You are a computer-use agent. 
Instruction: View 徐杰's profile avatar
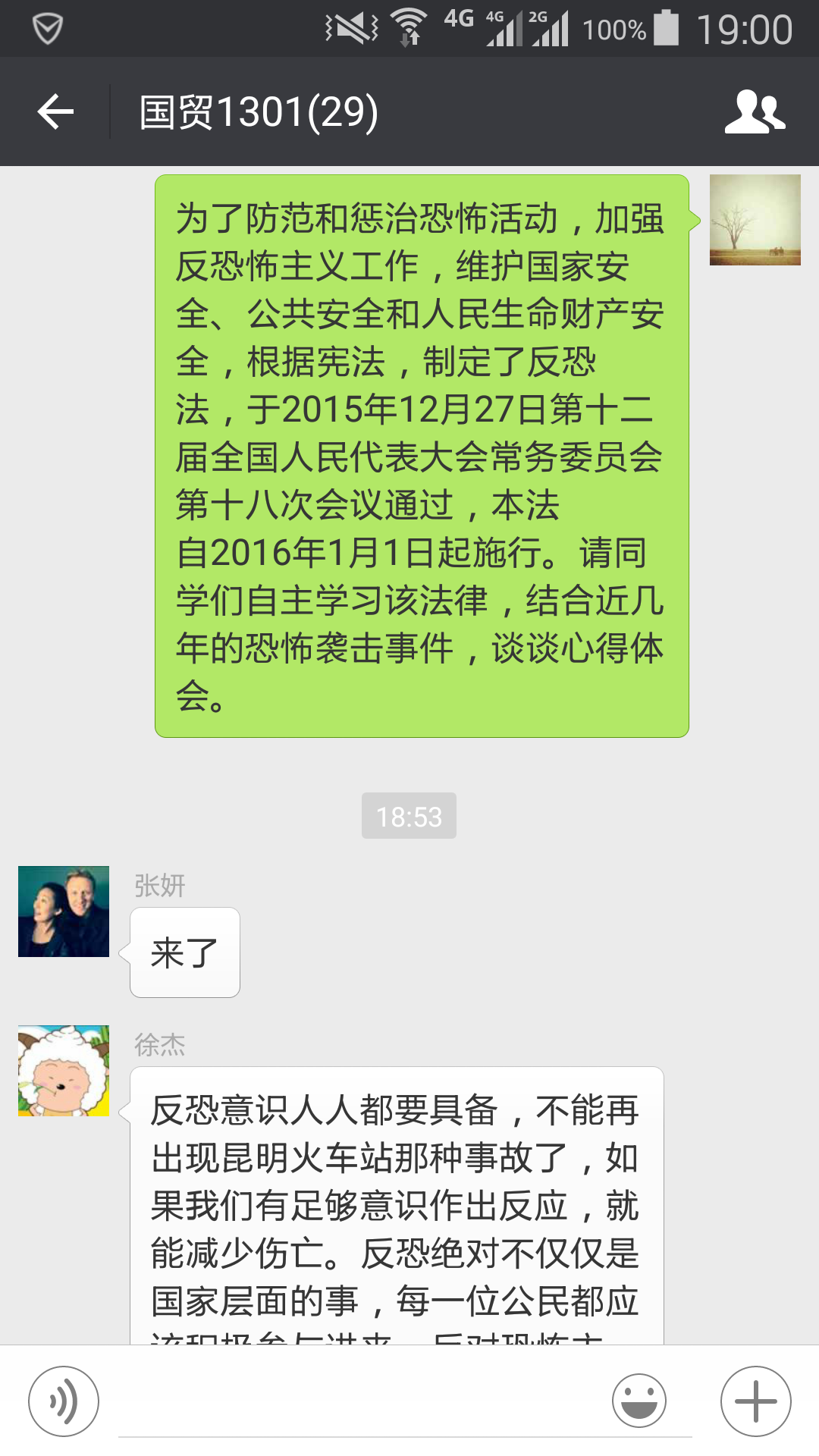pos(64,1071)
